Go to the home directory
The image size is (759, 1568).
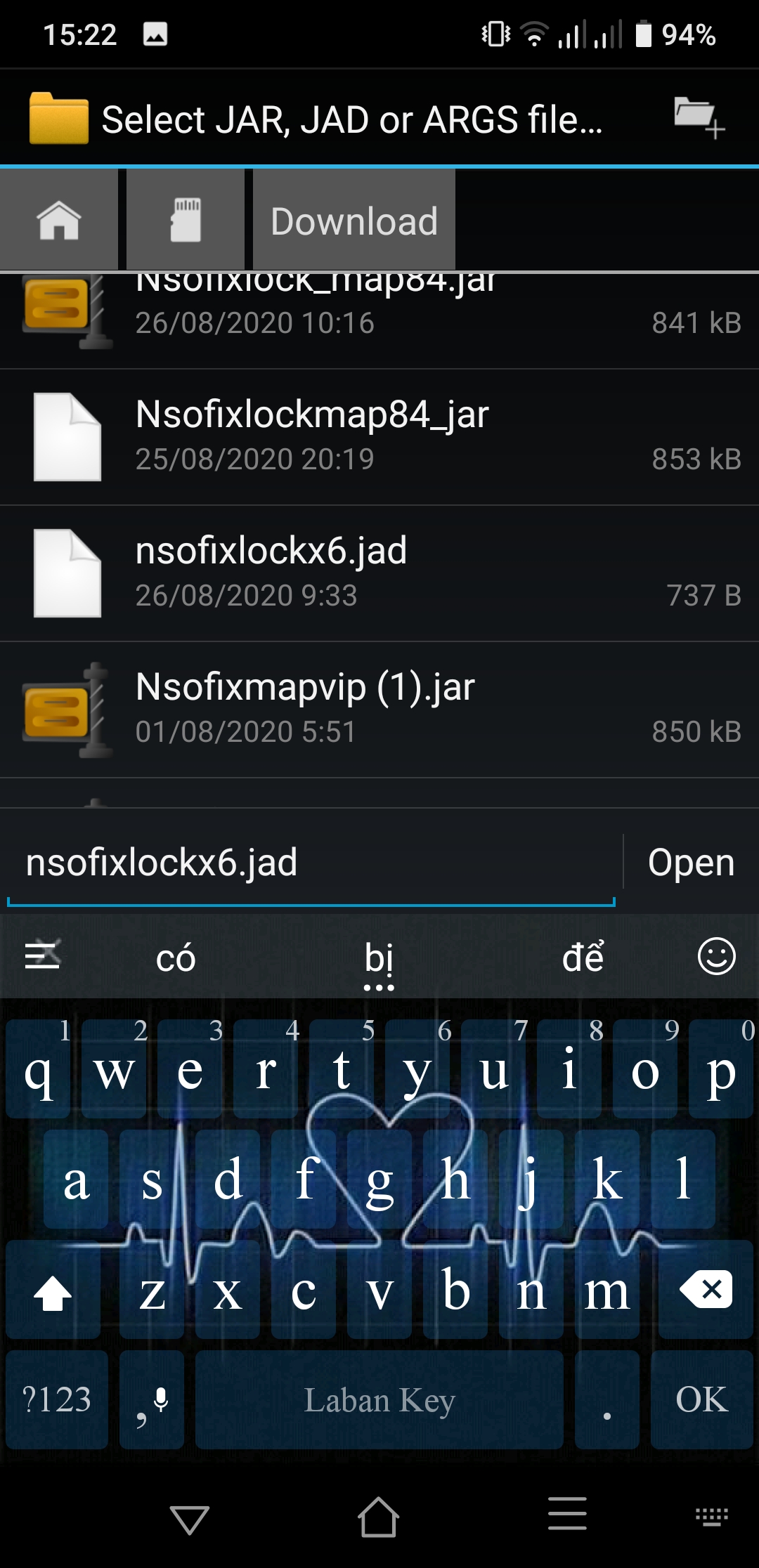coord(59,221)
